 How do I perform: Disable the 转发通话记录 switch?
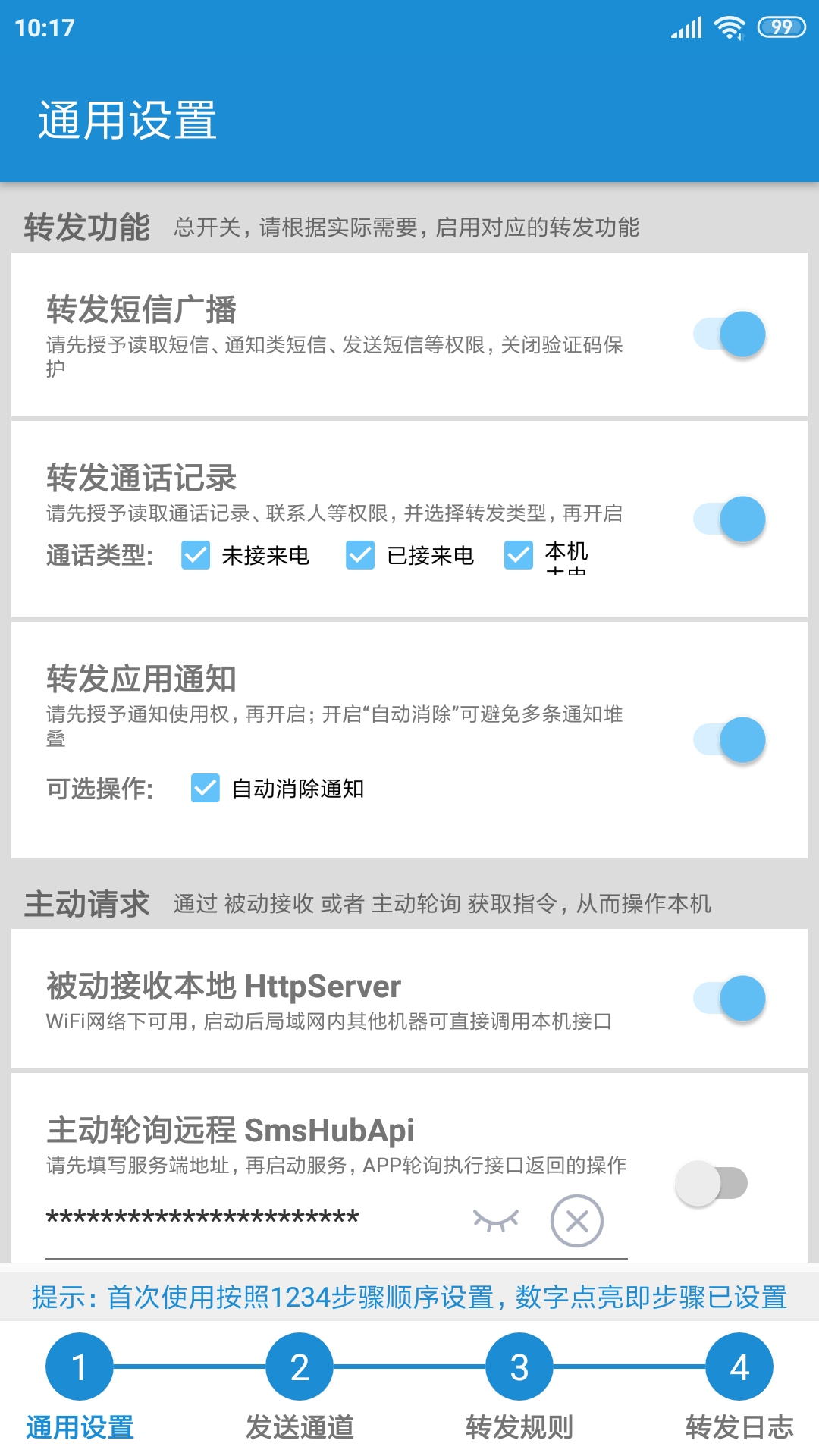click(x=730, y=519)
